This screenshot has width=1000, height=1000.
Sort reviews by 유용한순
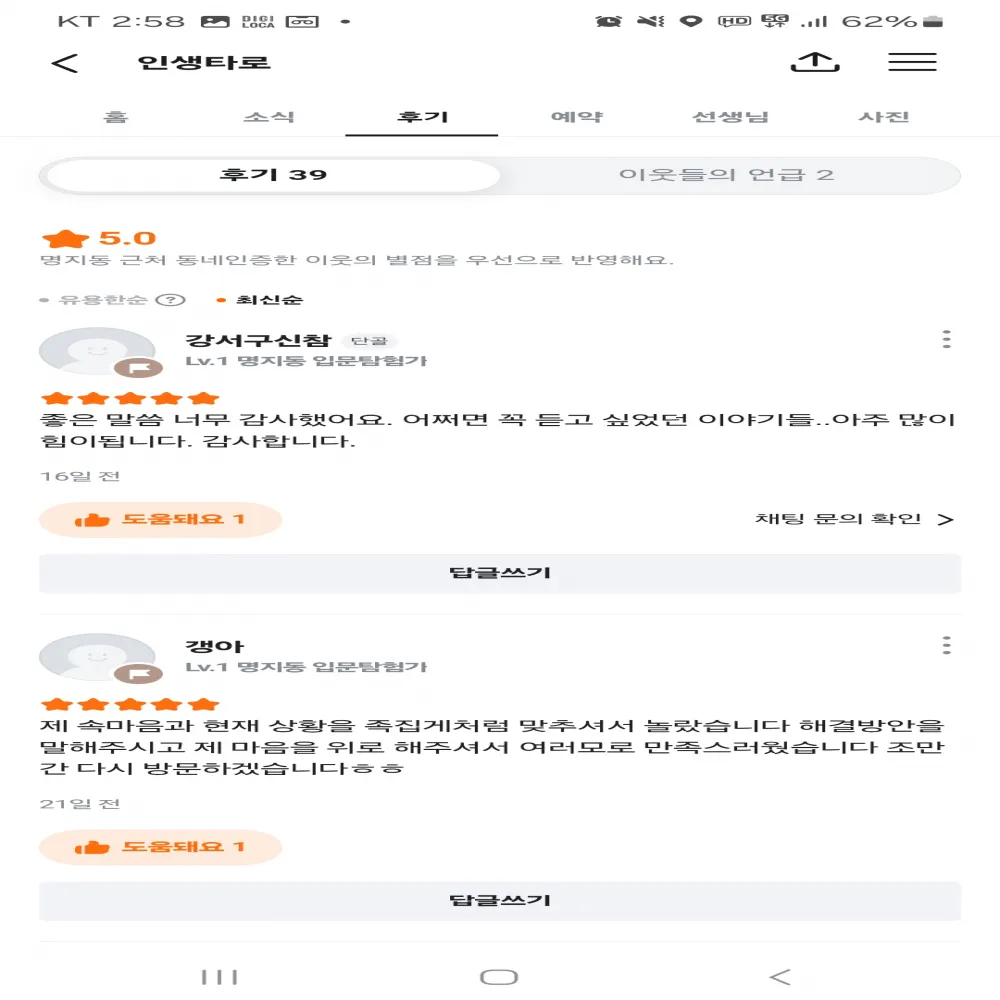point(102,300)
